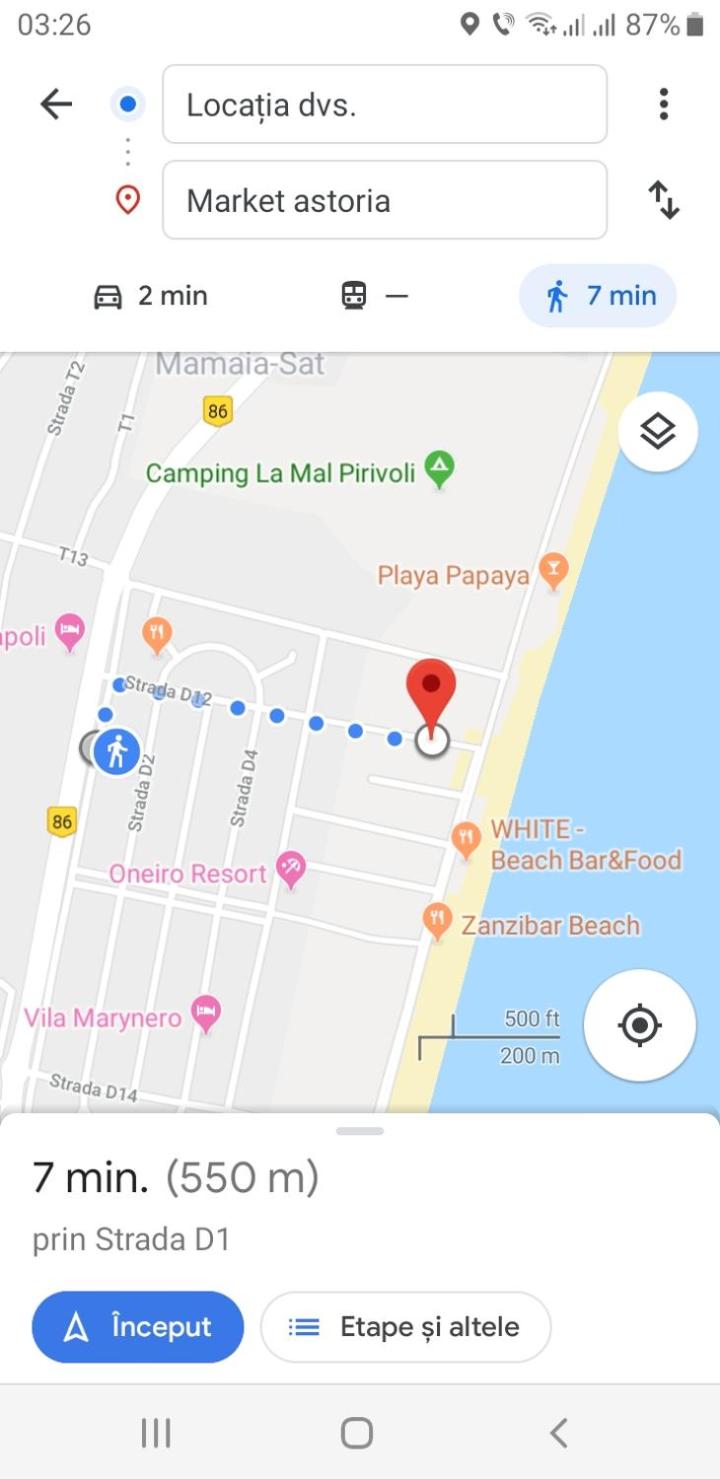720x1479 pixels.
Task: Edit the 'Locația dvs.' starting point field
Action: 385,104
